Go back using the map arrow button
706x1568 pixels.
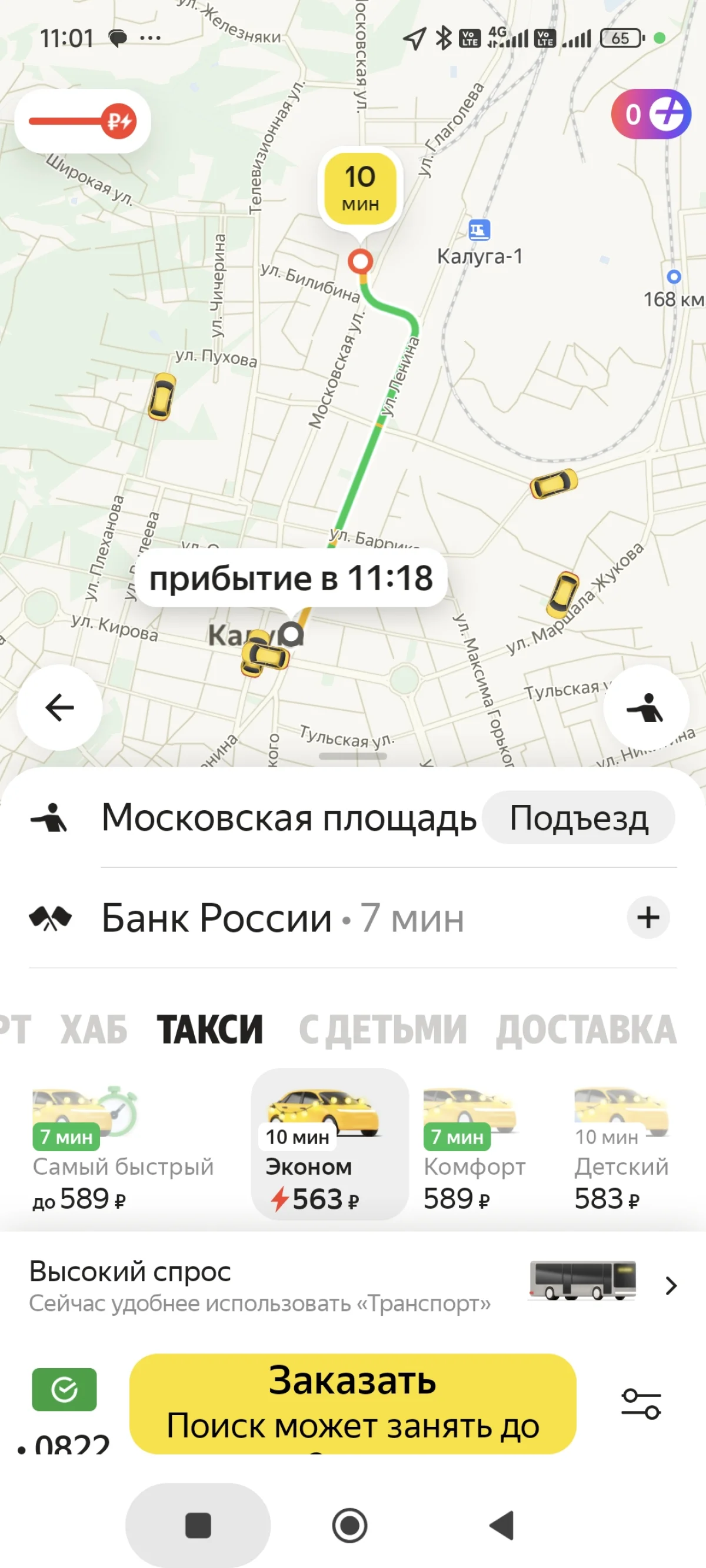(x=59, y=707)
